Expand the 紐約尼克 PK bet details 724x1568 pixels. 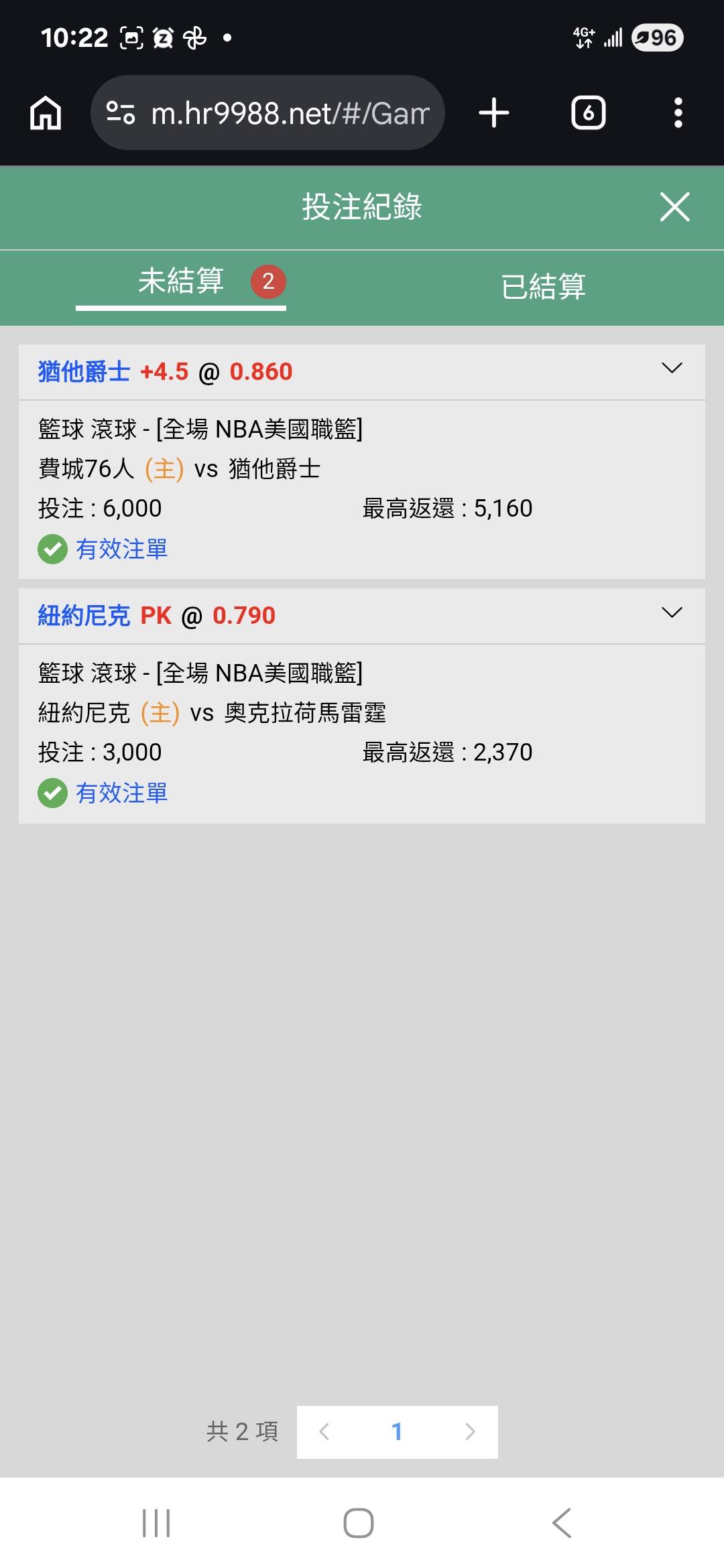672,612
